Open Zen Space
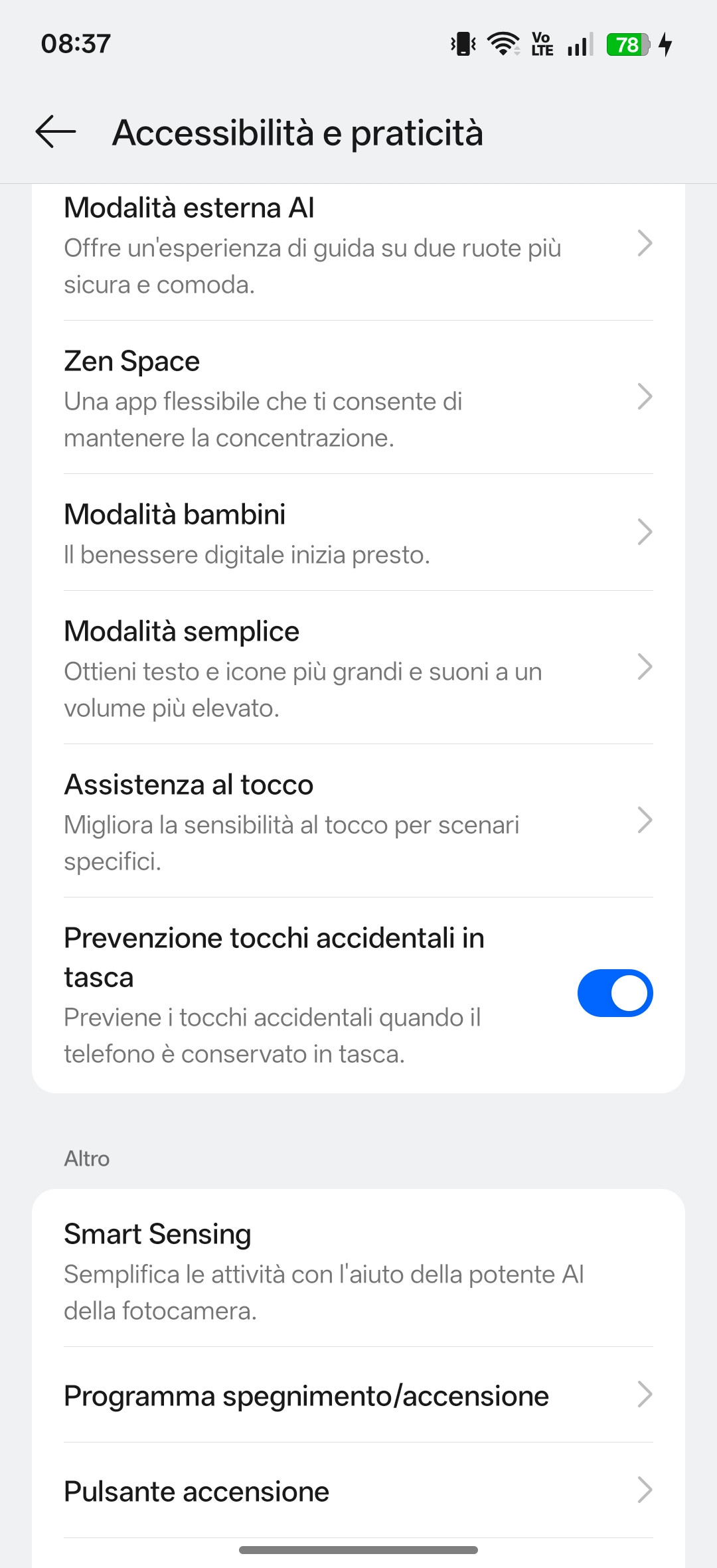 (358, 398)
